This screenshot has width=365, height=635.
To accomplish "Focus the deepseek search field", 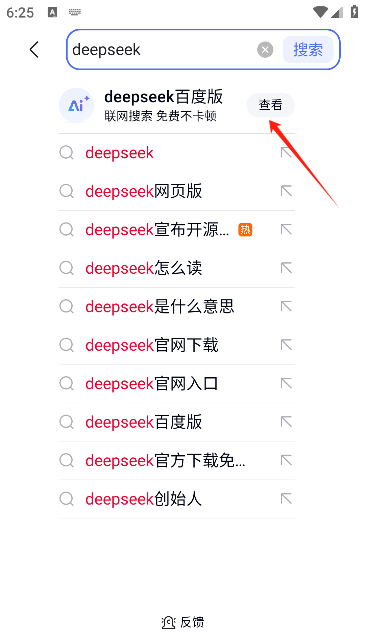I will coord(162,50).
